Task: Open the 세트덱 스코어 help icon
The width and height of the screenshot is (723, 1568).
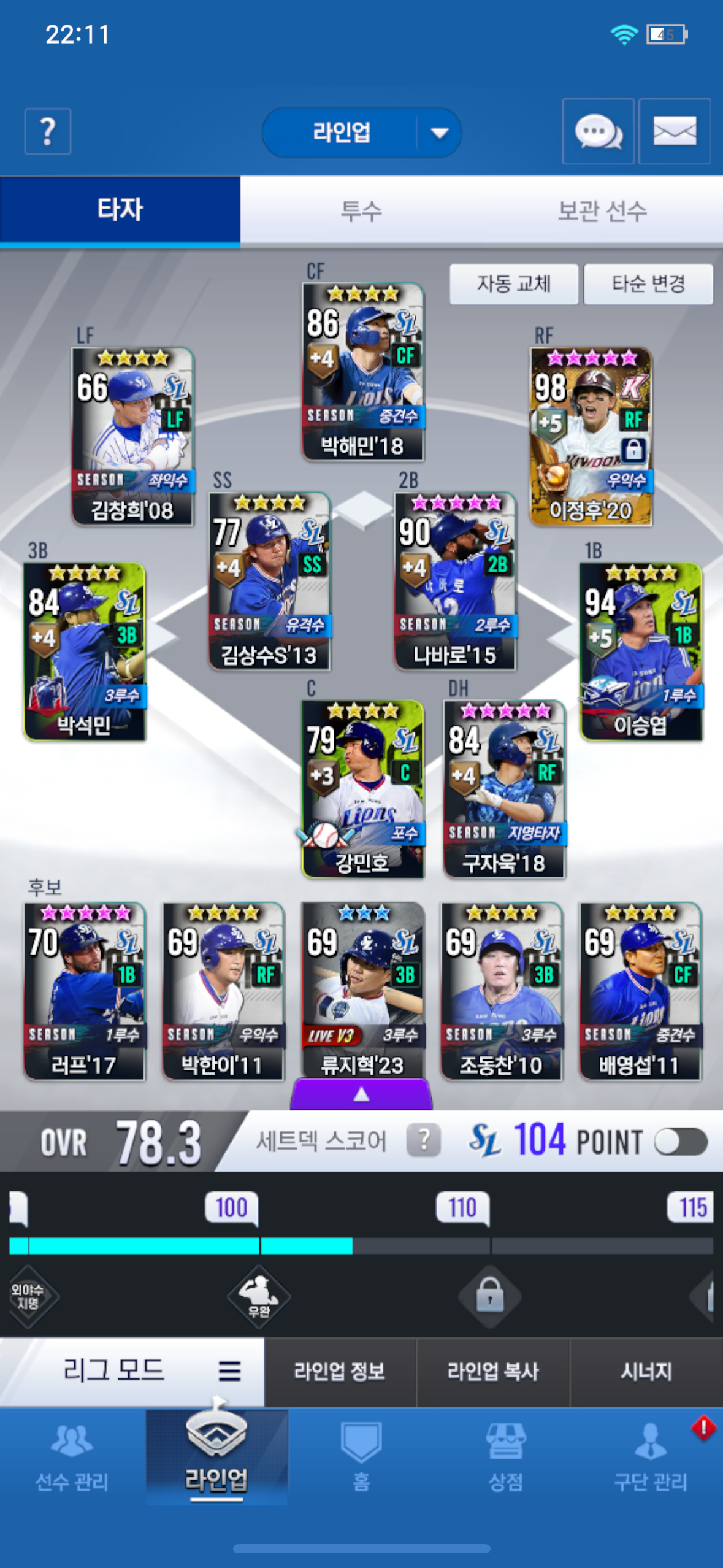Action: [423, 1140]
